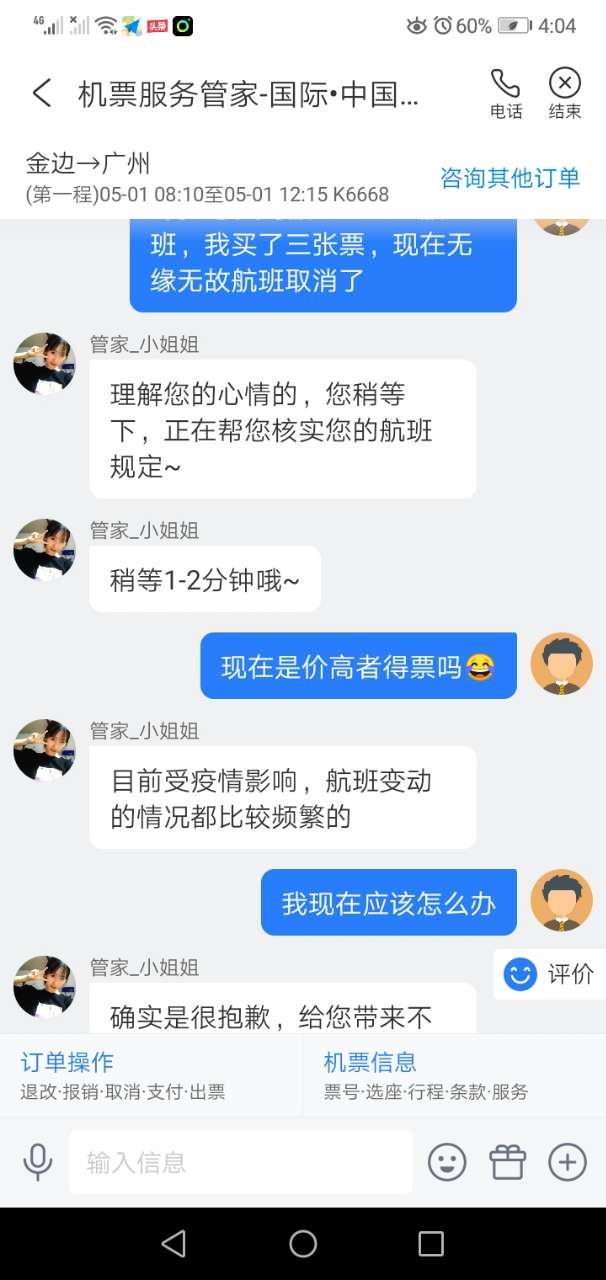Go back using the top-left arrow
This screenshot has height=1280, width=606.
41,94
